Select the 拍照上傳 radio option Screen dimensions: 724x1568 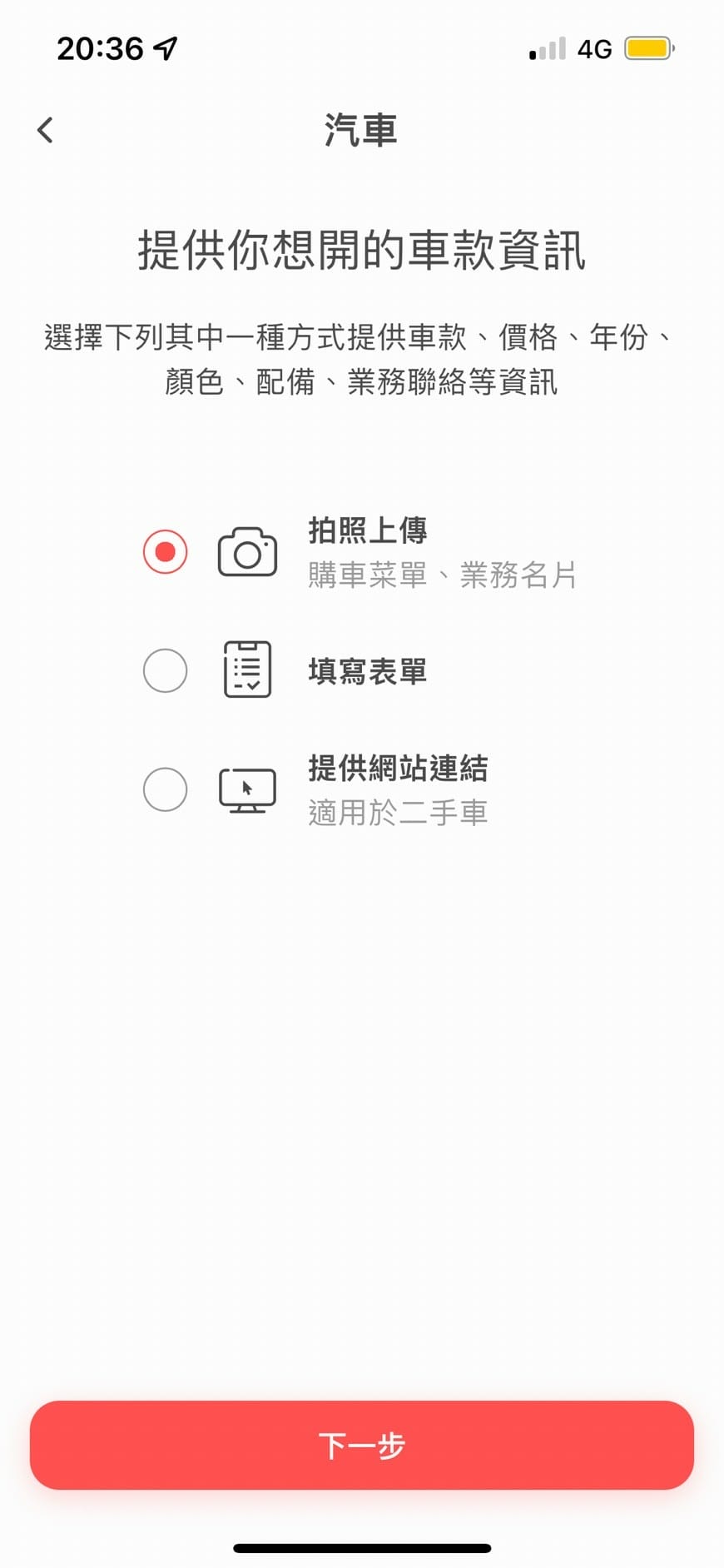pos(165,551)
